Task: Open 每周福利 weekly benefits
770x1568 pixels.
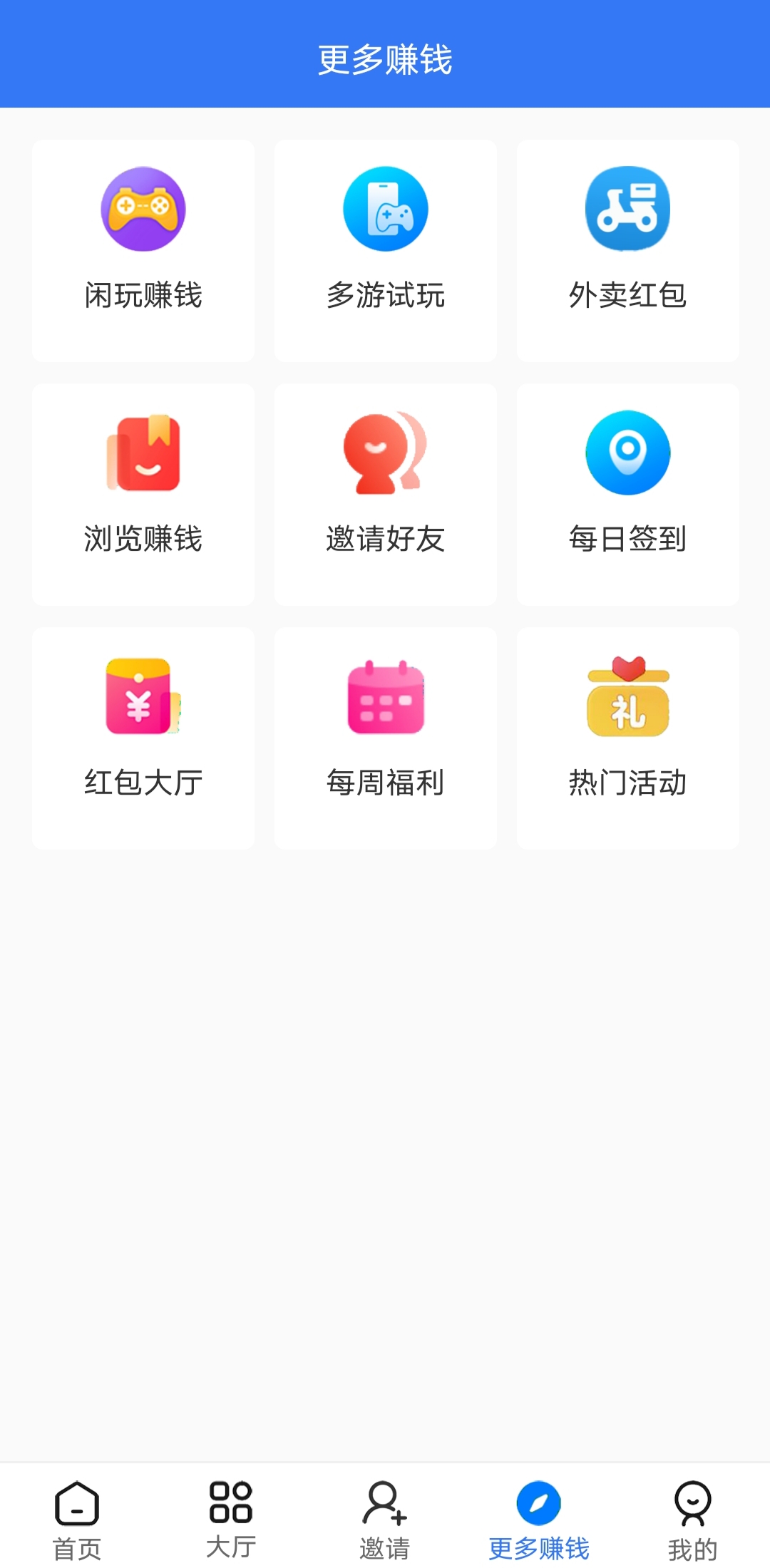Action: point(386,738)
